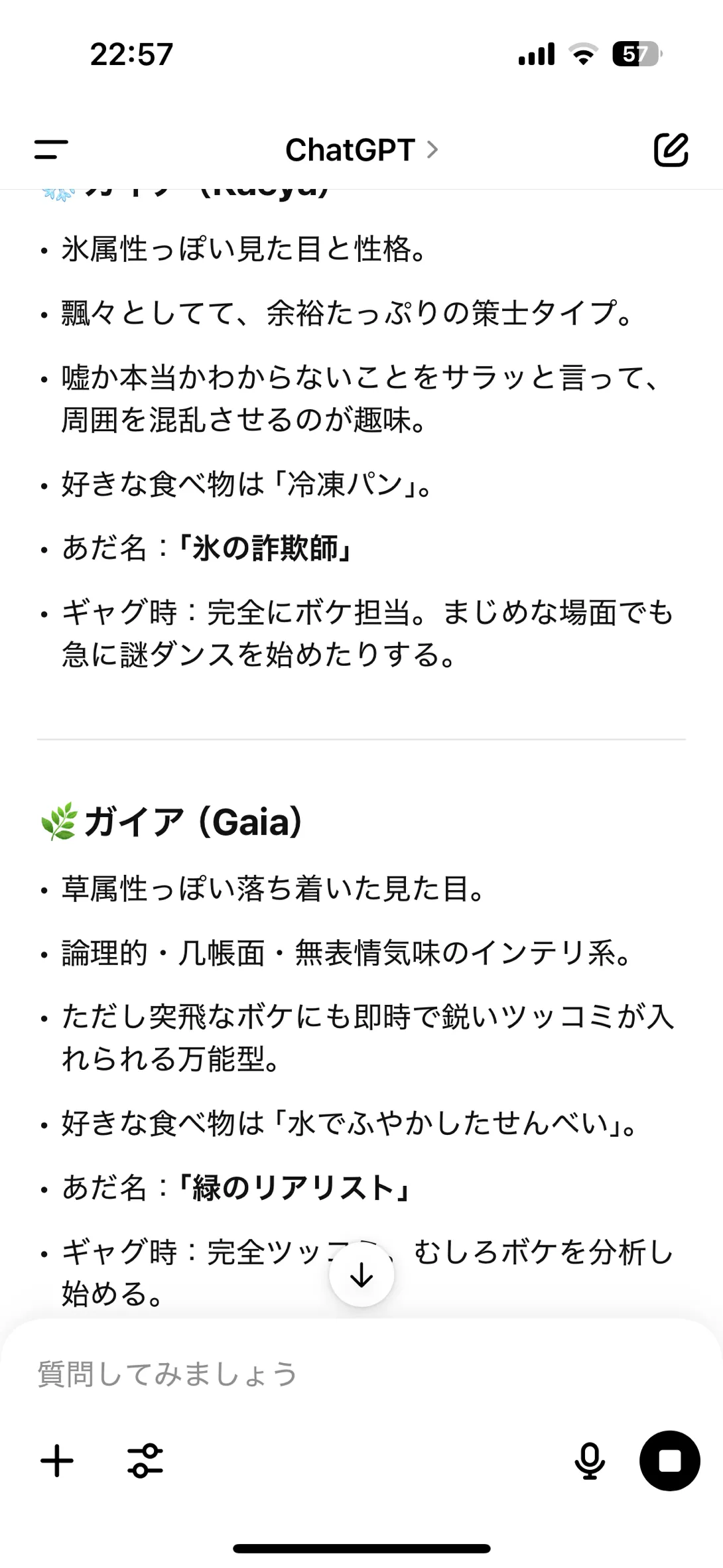723x1568 pixels.
Task: Open the sidebar menu
Action: 51,149
